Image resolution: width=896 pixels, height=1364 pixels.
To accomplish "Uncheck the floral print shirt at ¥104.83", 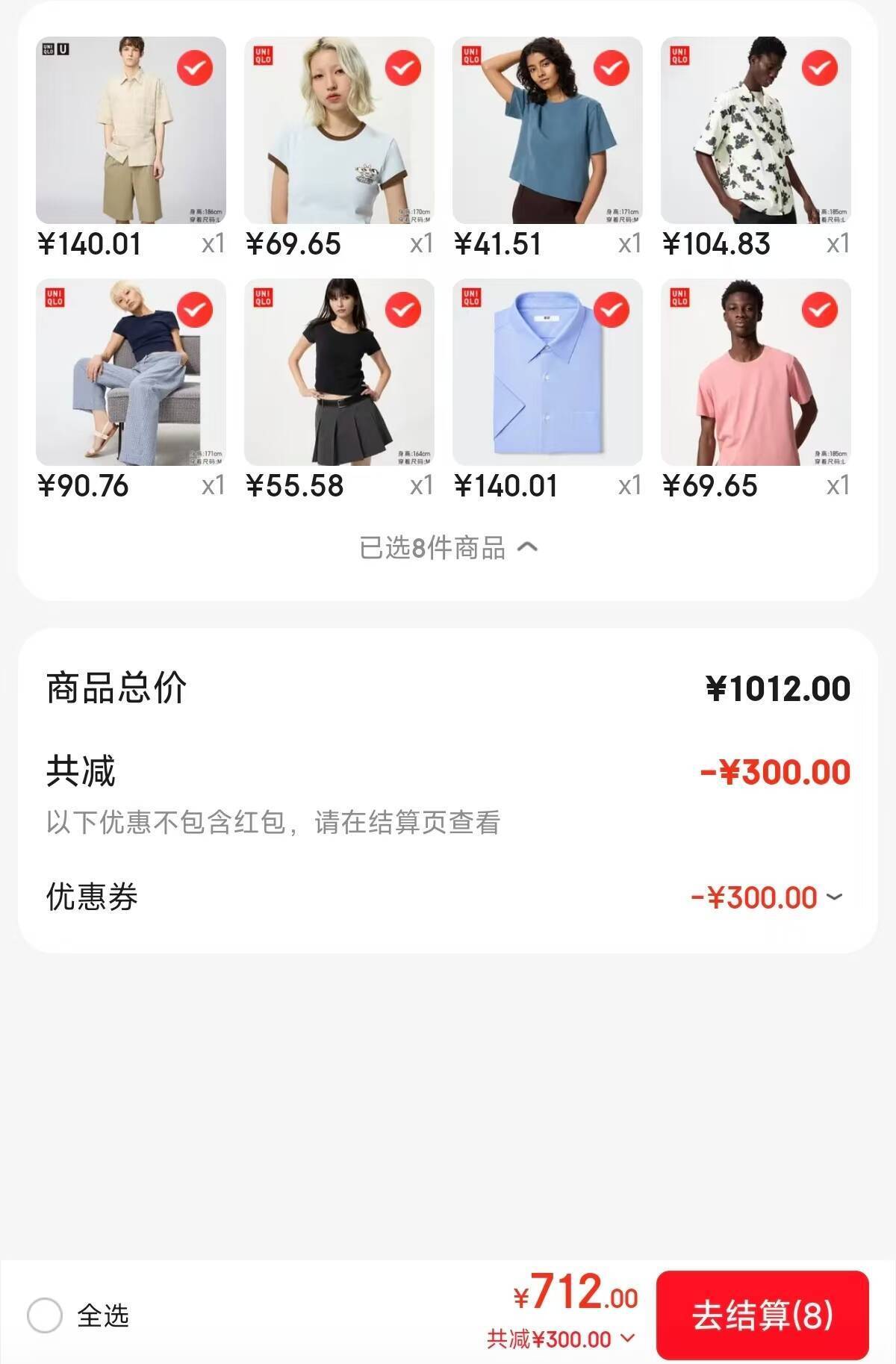I will (820, 68).
